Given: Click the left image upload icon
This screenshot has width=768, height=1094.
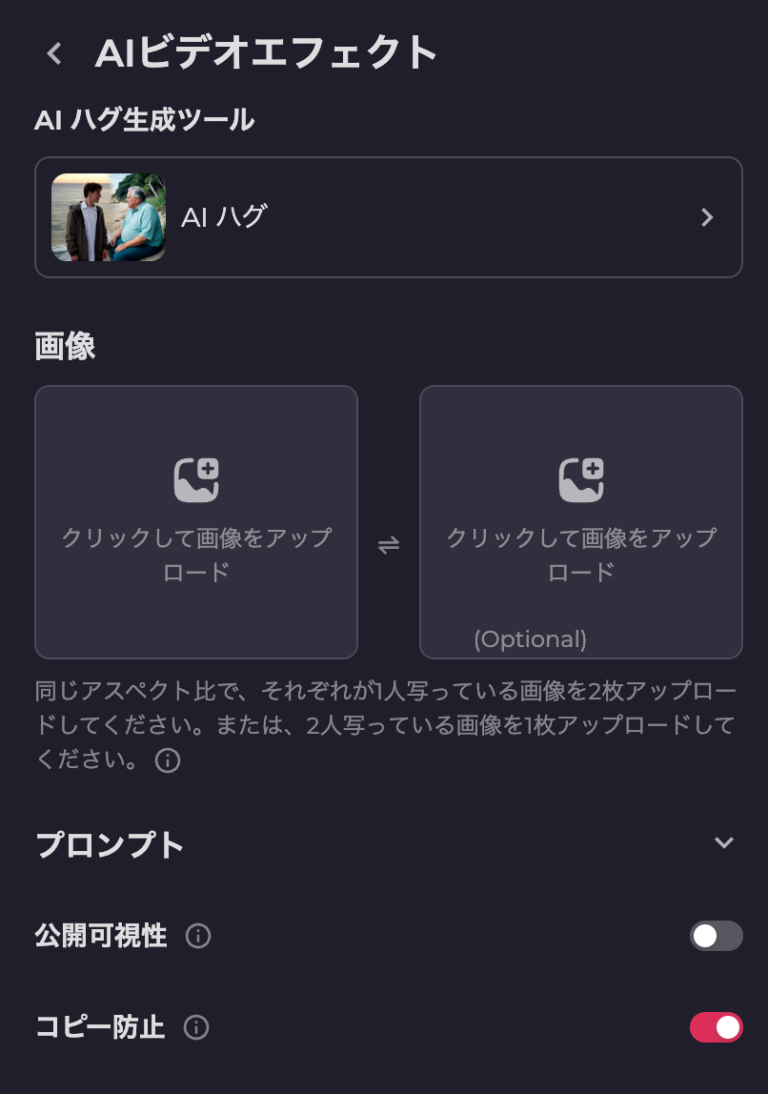Looking at the screenshot, I should (x=196, y=478).
